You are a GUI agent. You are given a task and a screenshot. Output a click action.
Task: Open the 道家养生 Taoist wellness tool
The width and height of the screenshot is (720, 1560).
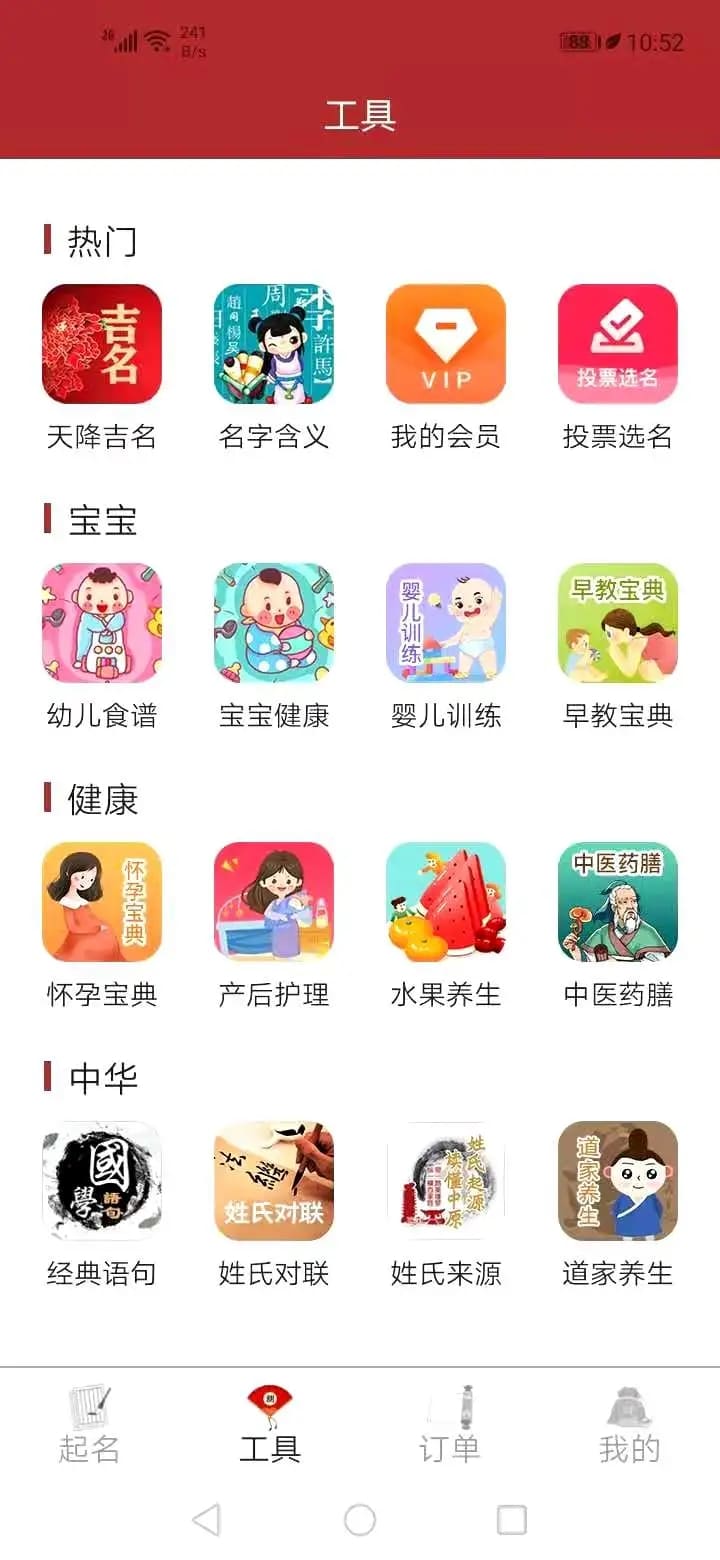point(617,1180)
